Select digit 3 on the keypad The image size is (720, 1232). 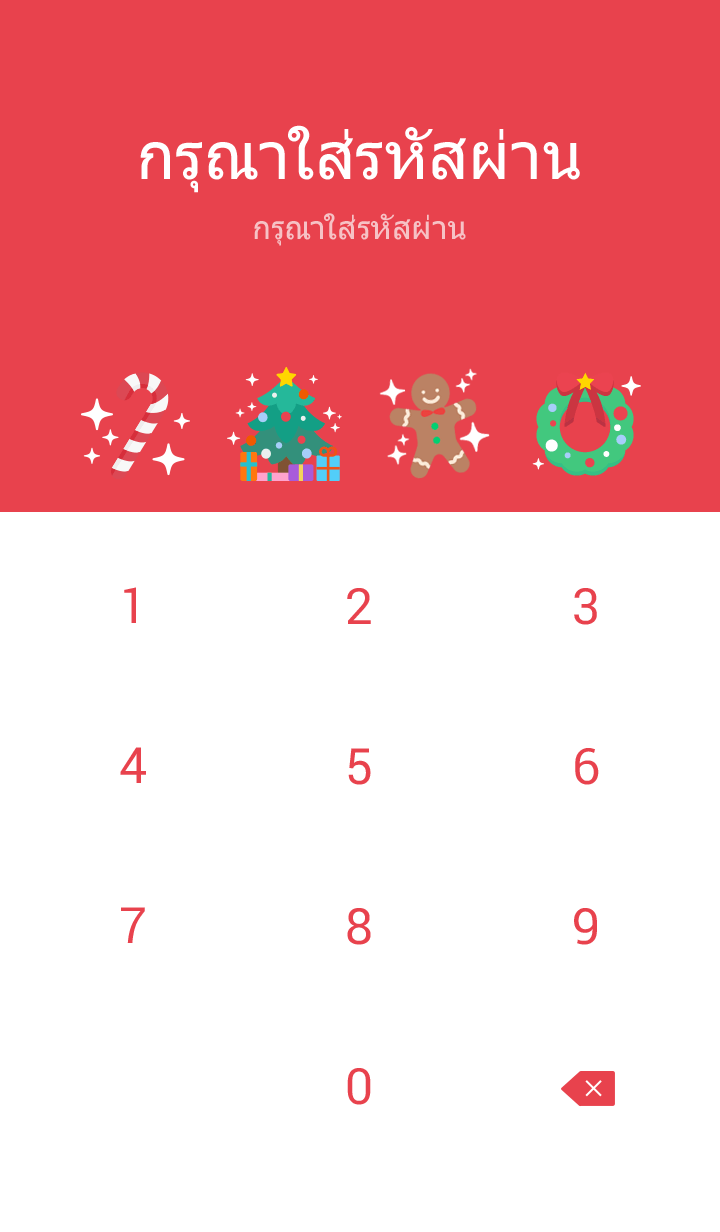click(586, 607)
